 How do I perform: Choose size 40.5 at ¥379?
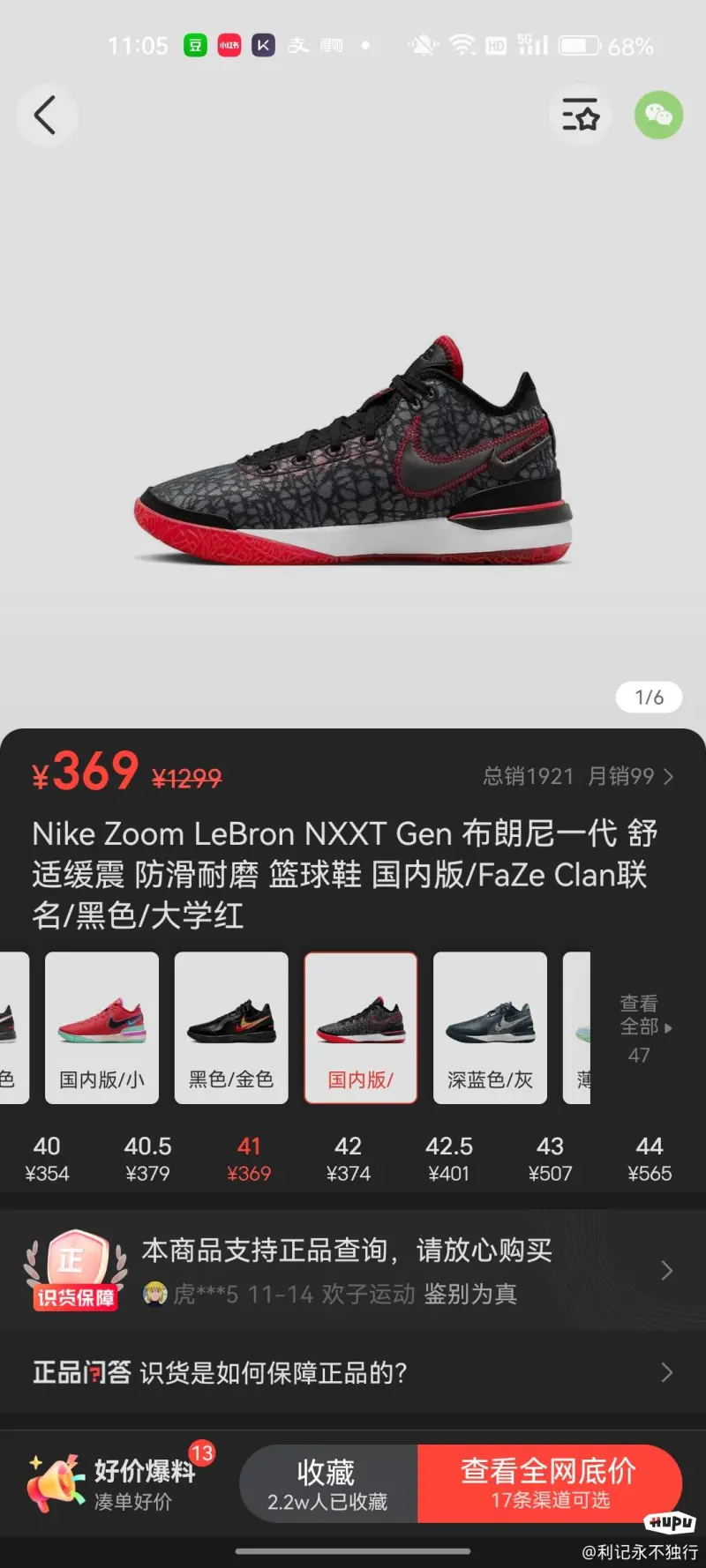147,1159
